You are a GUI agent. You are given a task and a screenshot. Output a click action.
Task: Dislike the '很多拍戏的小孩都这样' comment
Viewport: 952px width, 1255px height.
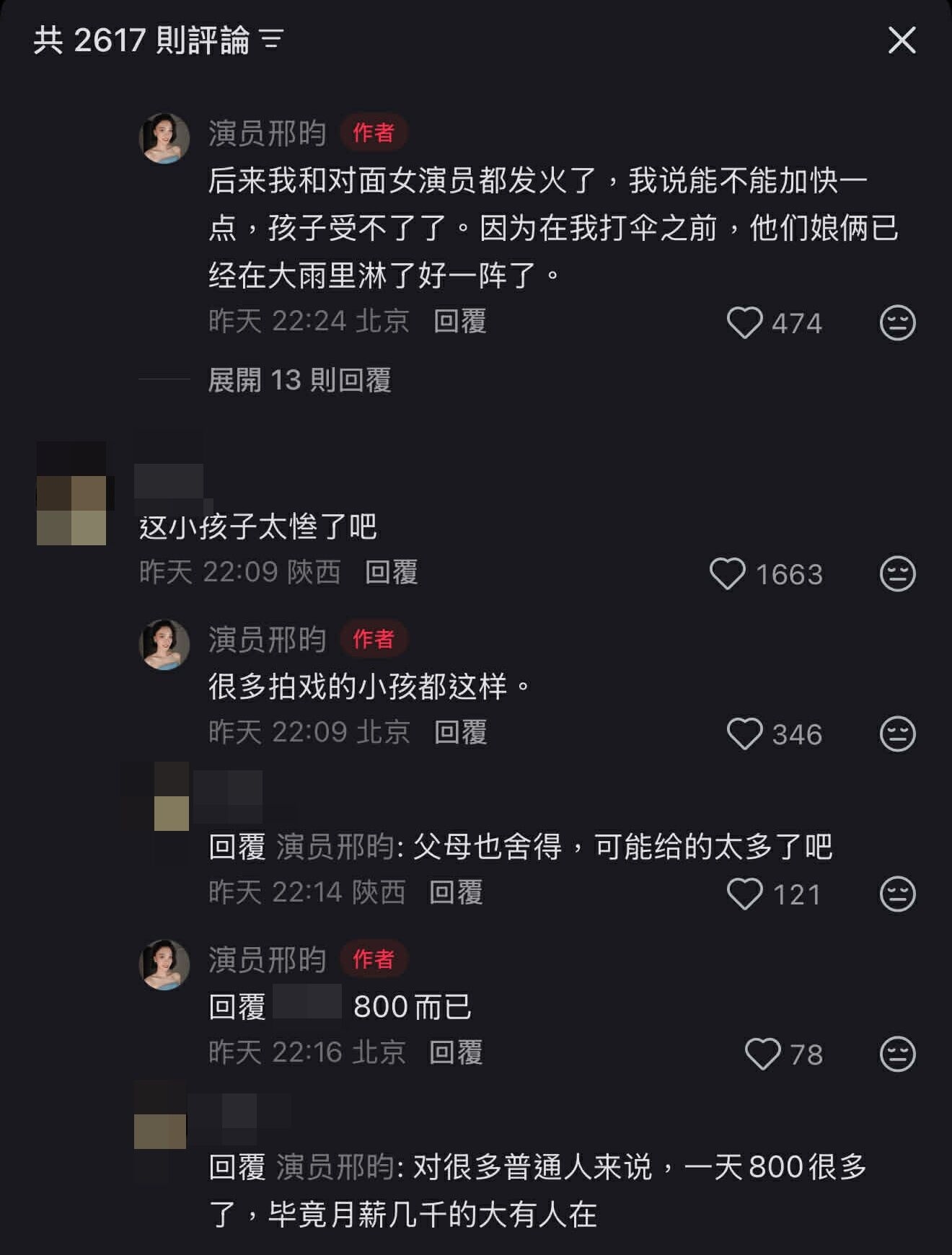click(897, 734)
